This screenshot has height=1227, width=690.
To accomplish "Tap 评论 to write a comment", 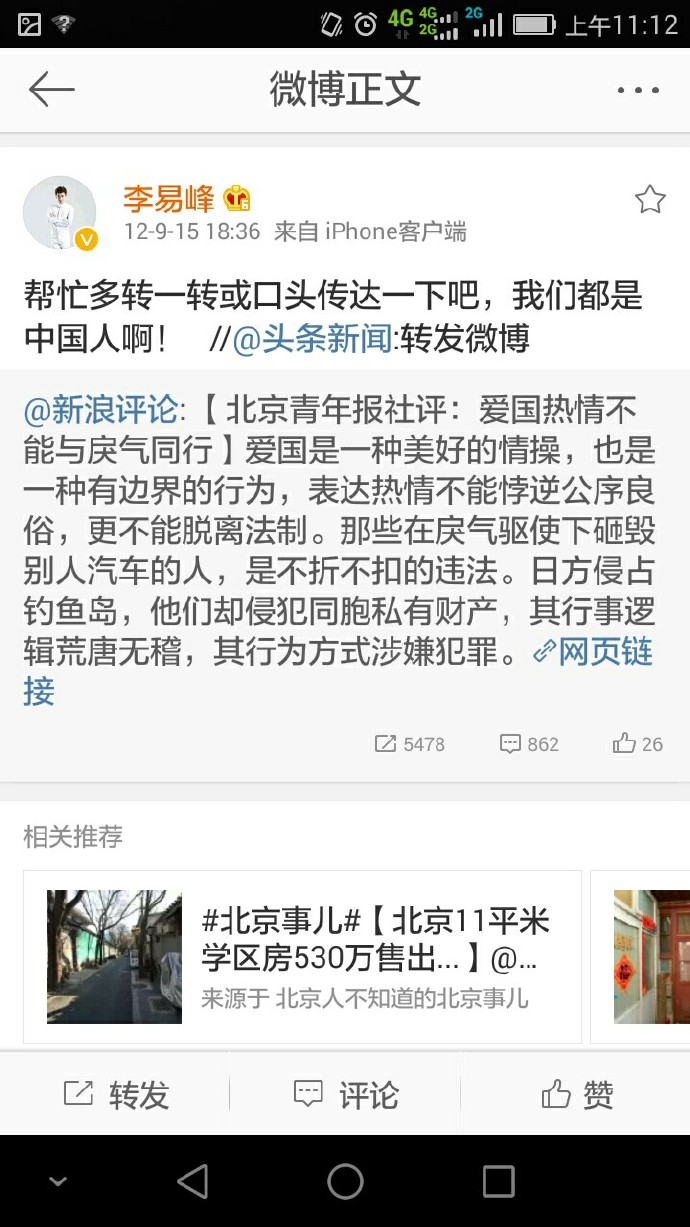I will [x=346, y=1095].
